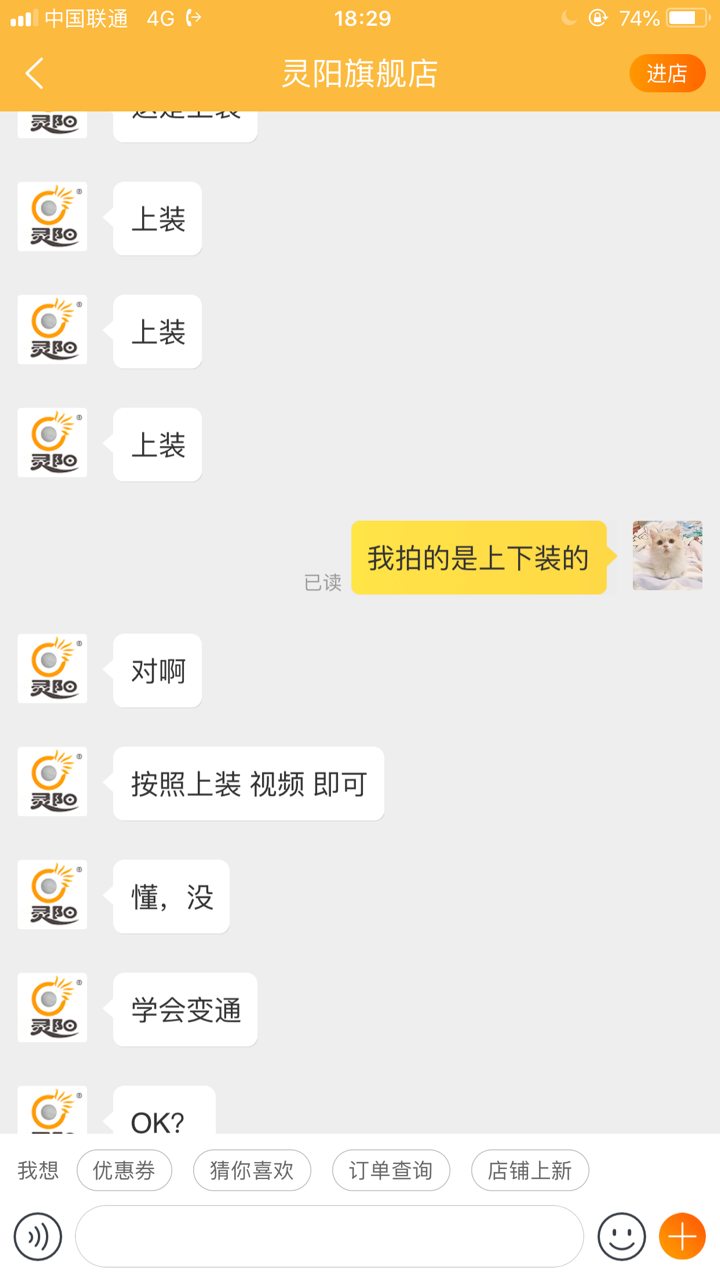
Task: Open the seller avatar beside 对啊
Action: (x=52, y=669)
